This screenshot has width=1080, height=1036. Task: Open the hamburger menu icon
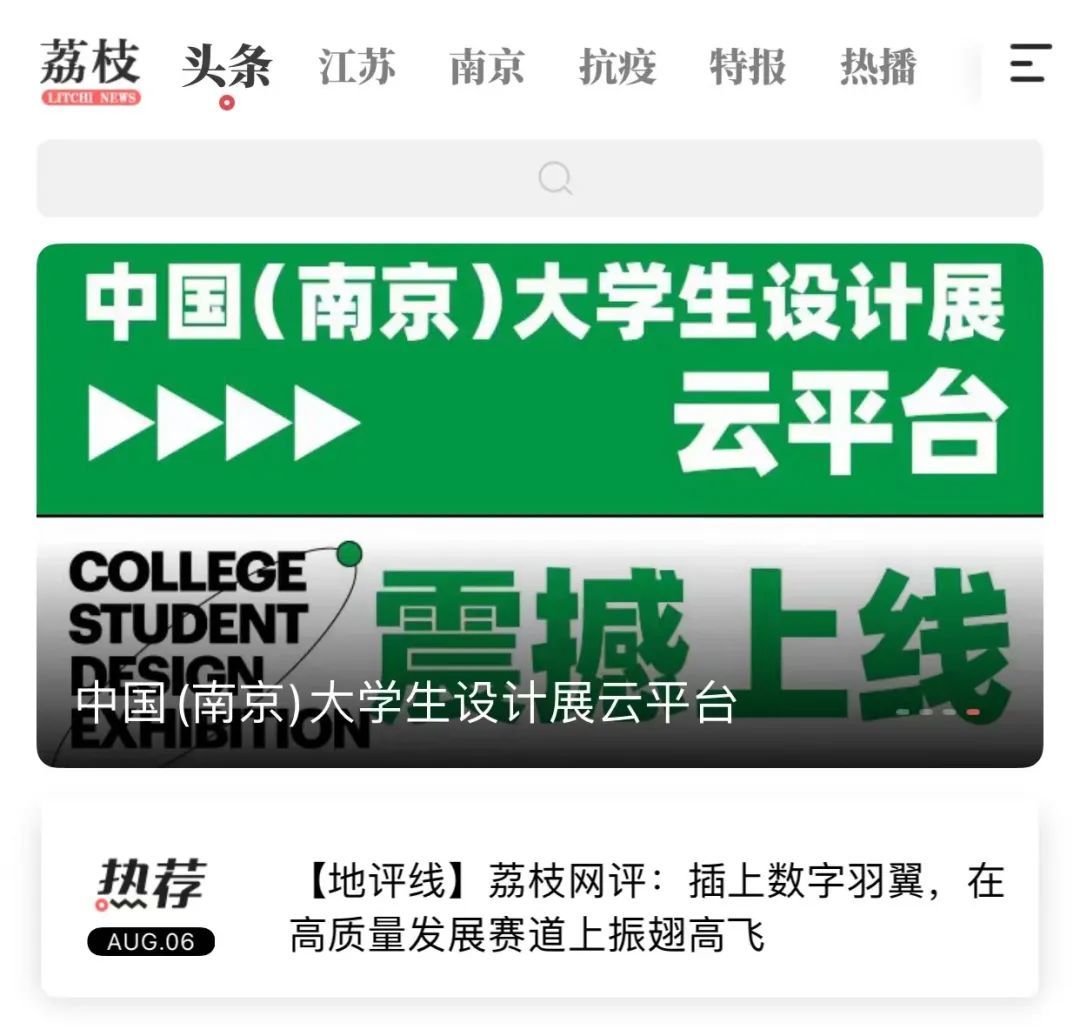1029,64
